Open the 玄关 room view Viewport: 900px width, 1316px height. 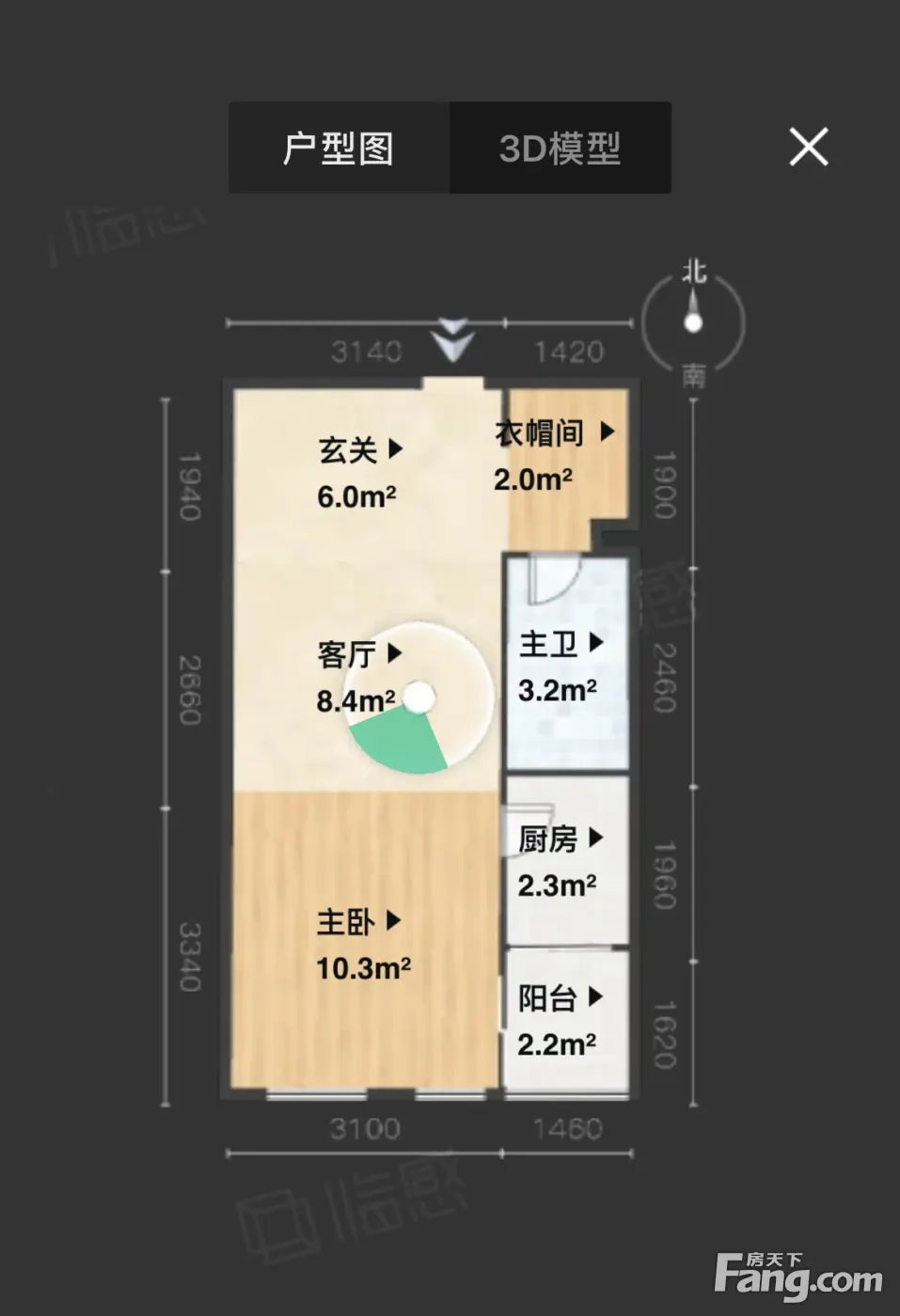click(361, 450)
